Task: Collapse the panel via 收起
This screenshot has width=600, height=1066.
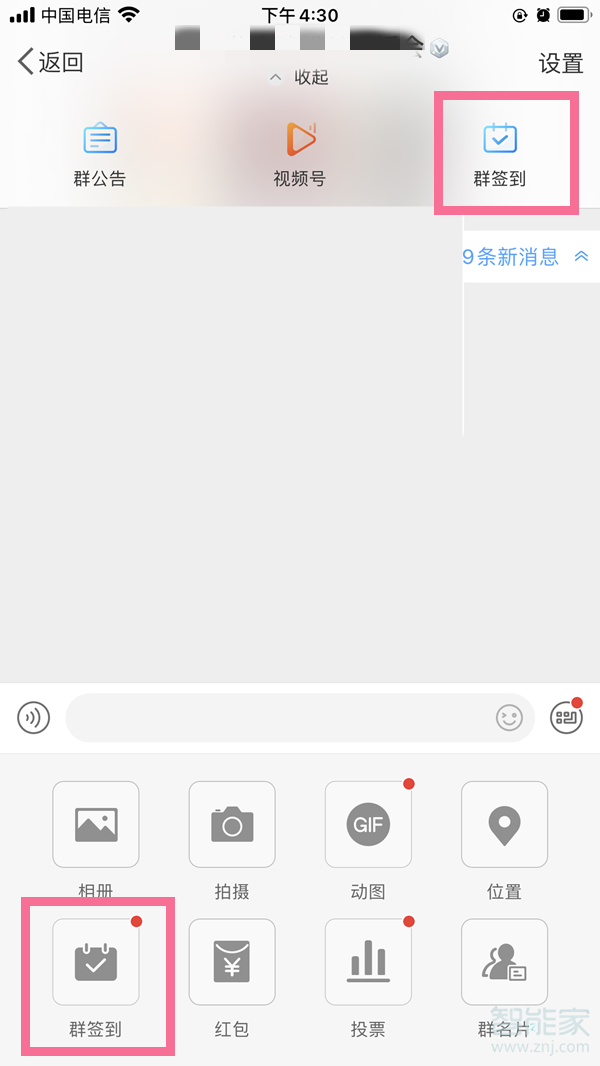Action: [299, 78]
